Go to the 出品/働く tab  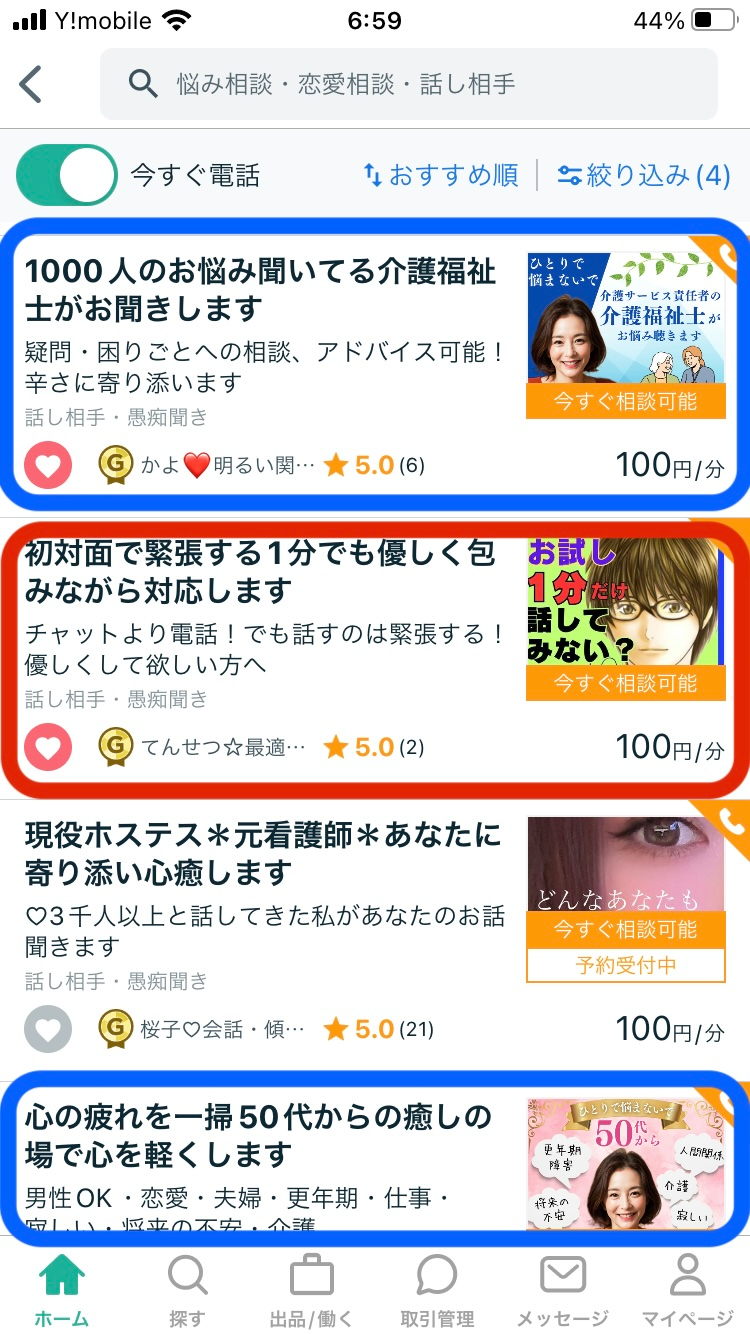[311, 1290]
